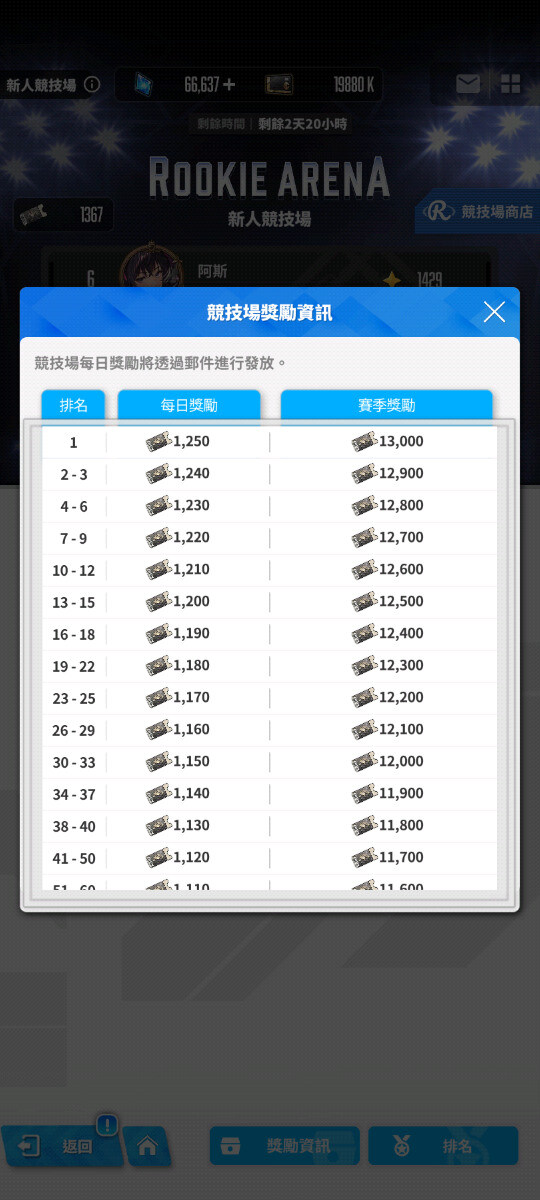Show info about 新人競技場
This screenshot has width=540, height=1200.
[x=92, y=85]
